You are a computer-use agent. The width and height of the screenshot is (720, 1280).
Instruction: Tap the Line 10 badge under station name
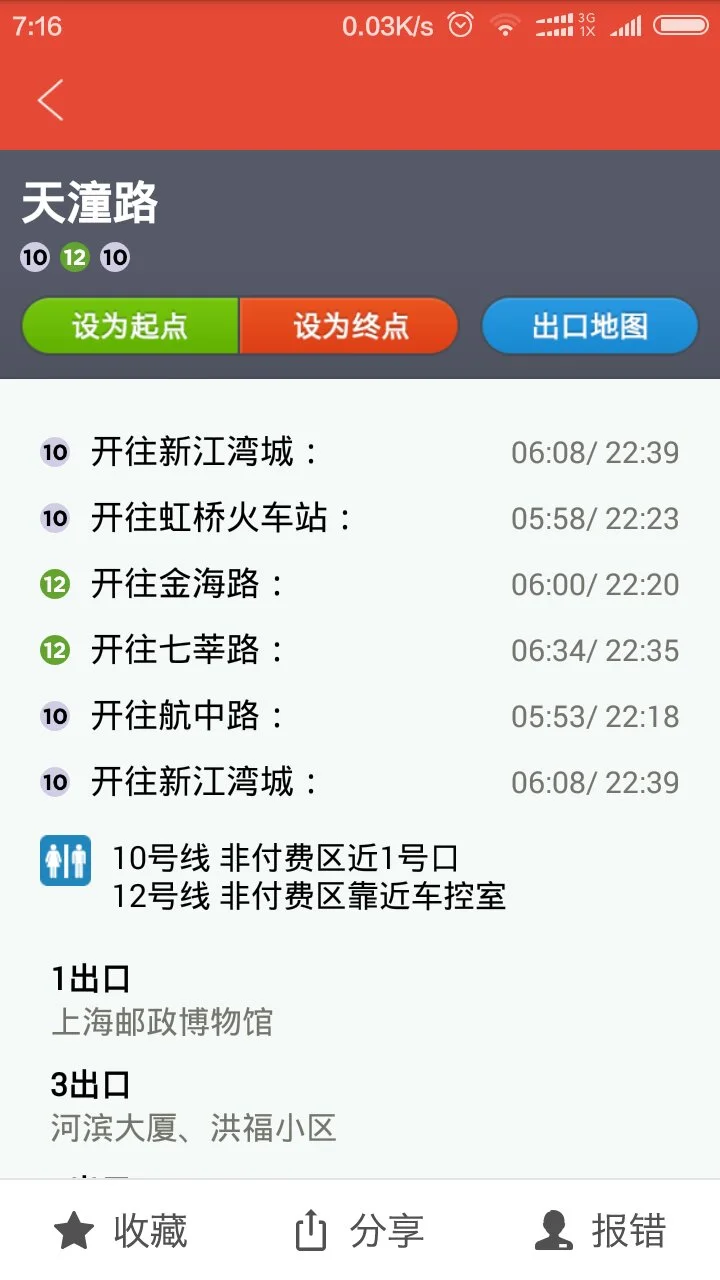click(x=34, y=256)
